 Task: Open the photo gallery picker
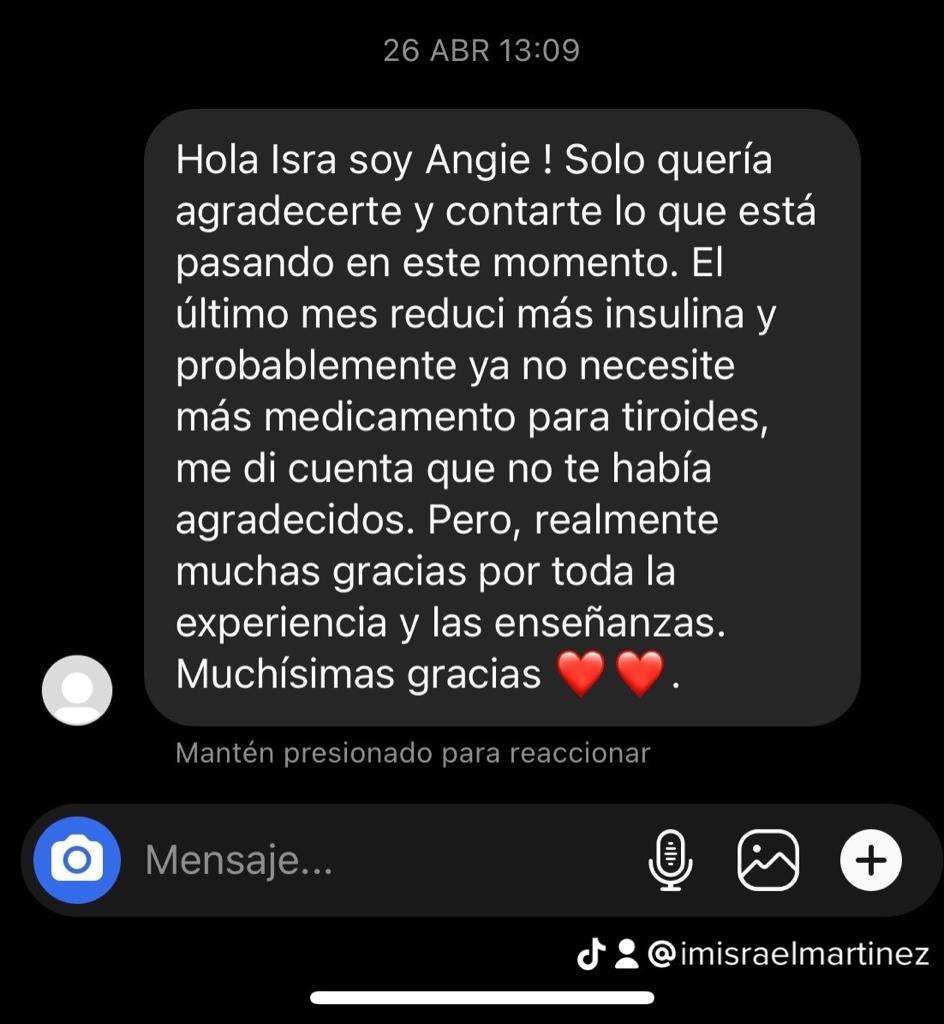coord(768,860)
